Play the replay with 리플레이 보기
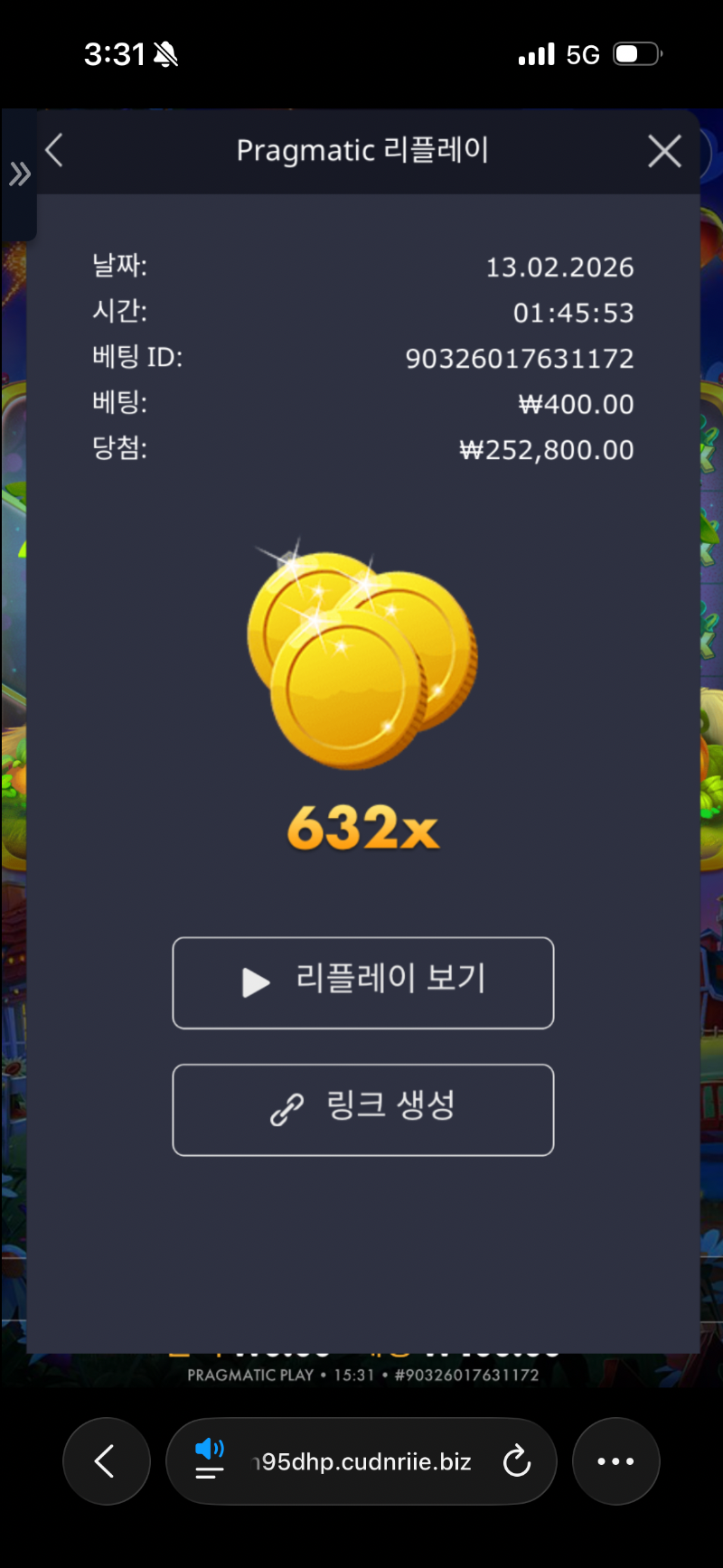 tap(362, 982)
